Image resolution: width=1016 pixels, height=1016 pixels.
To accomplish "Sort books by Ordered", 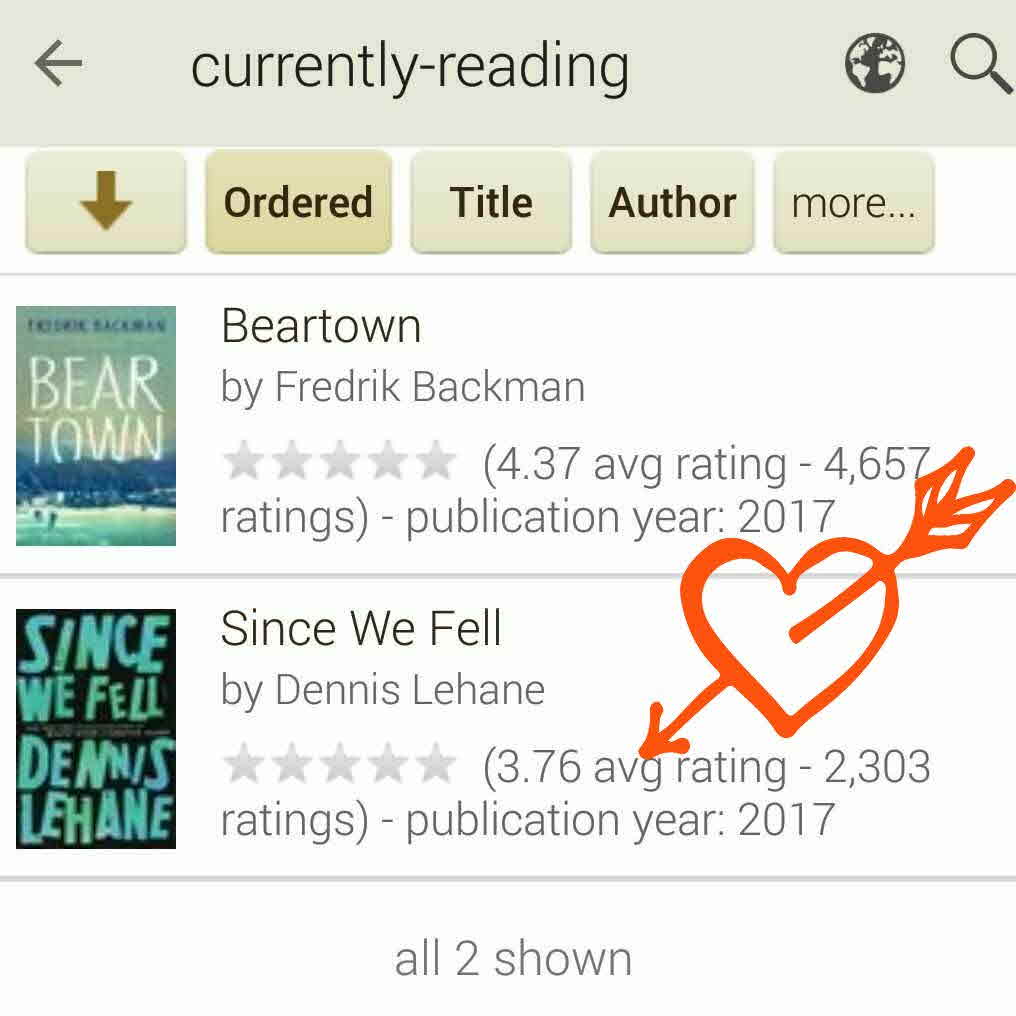I will pos(298,202).
